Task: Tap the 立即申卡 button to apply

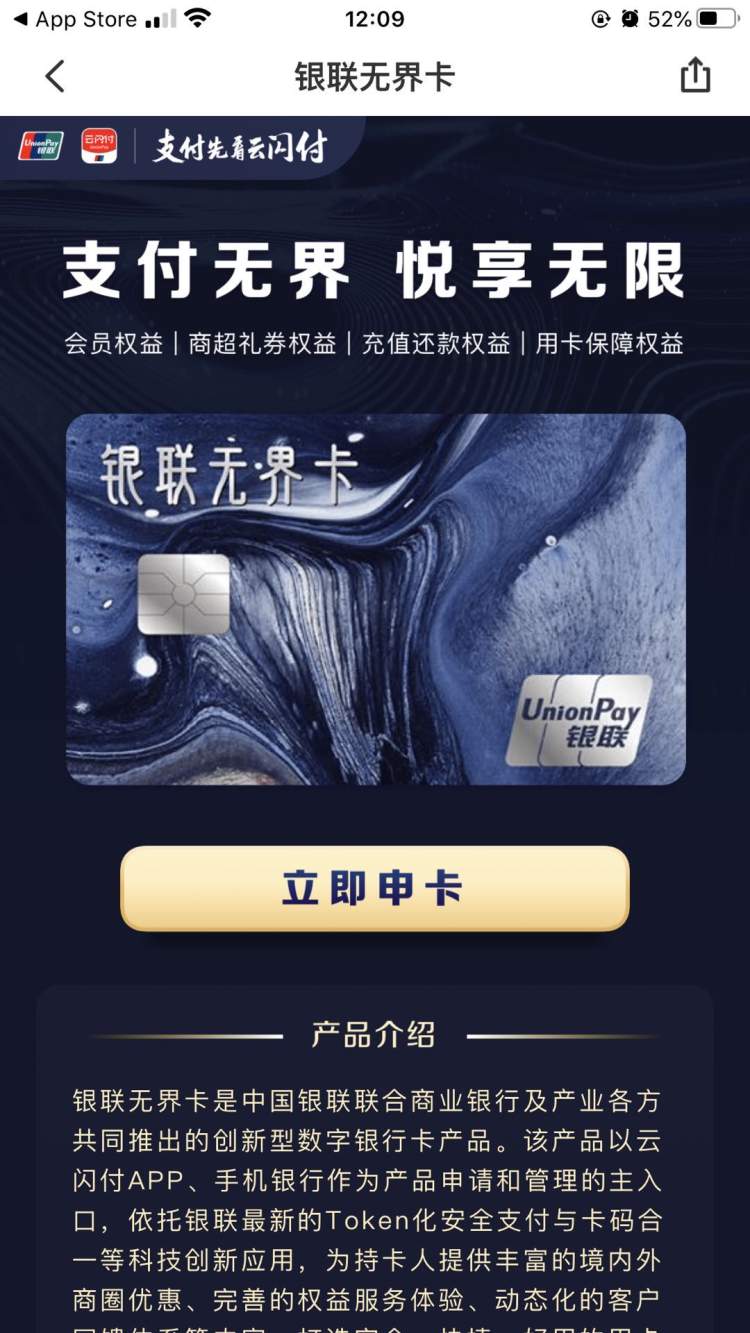Action: click(375, 888)
